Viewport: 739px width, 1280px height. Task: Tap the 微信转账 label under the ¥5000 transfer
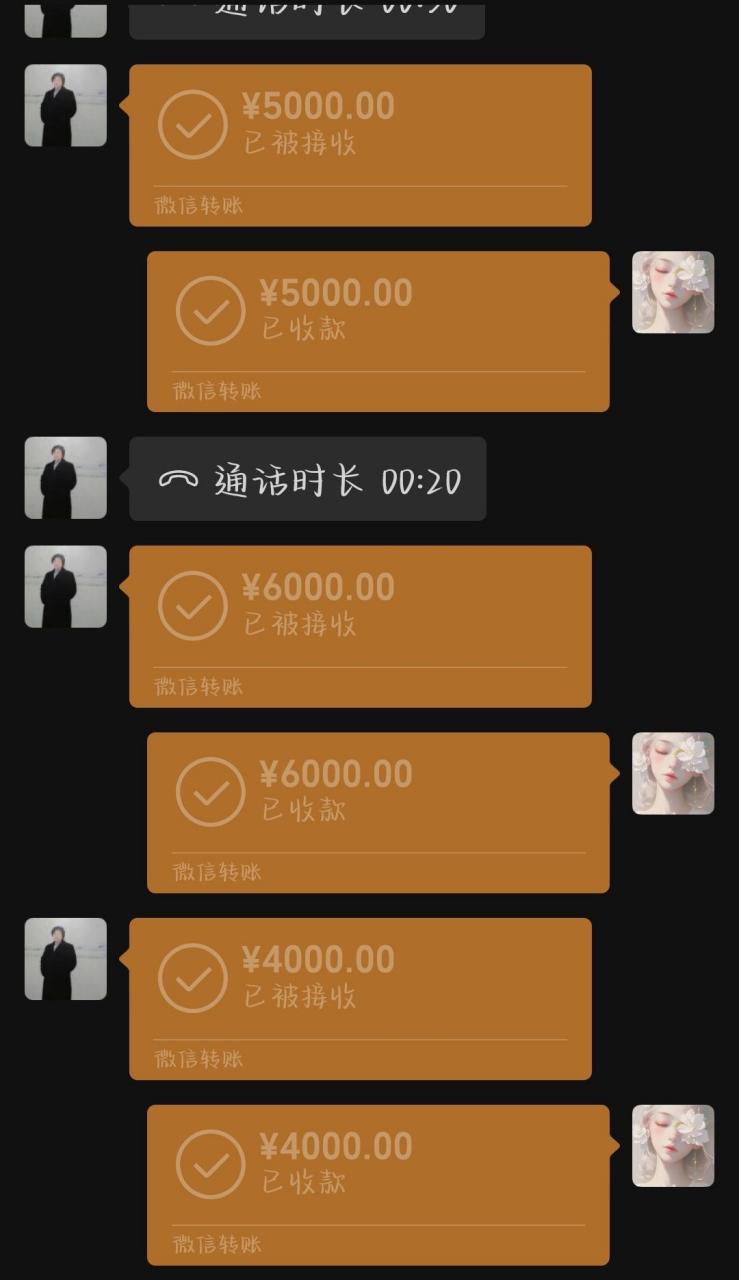(196, 204)
